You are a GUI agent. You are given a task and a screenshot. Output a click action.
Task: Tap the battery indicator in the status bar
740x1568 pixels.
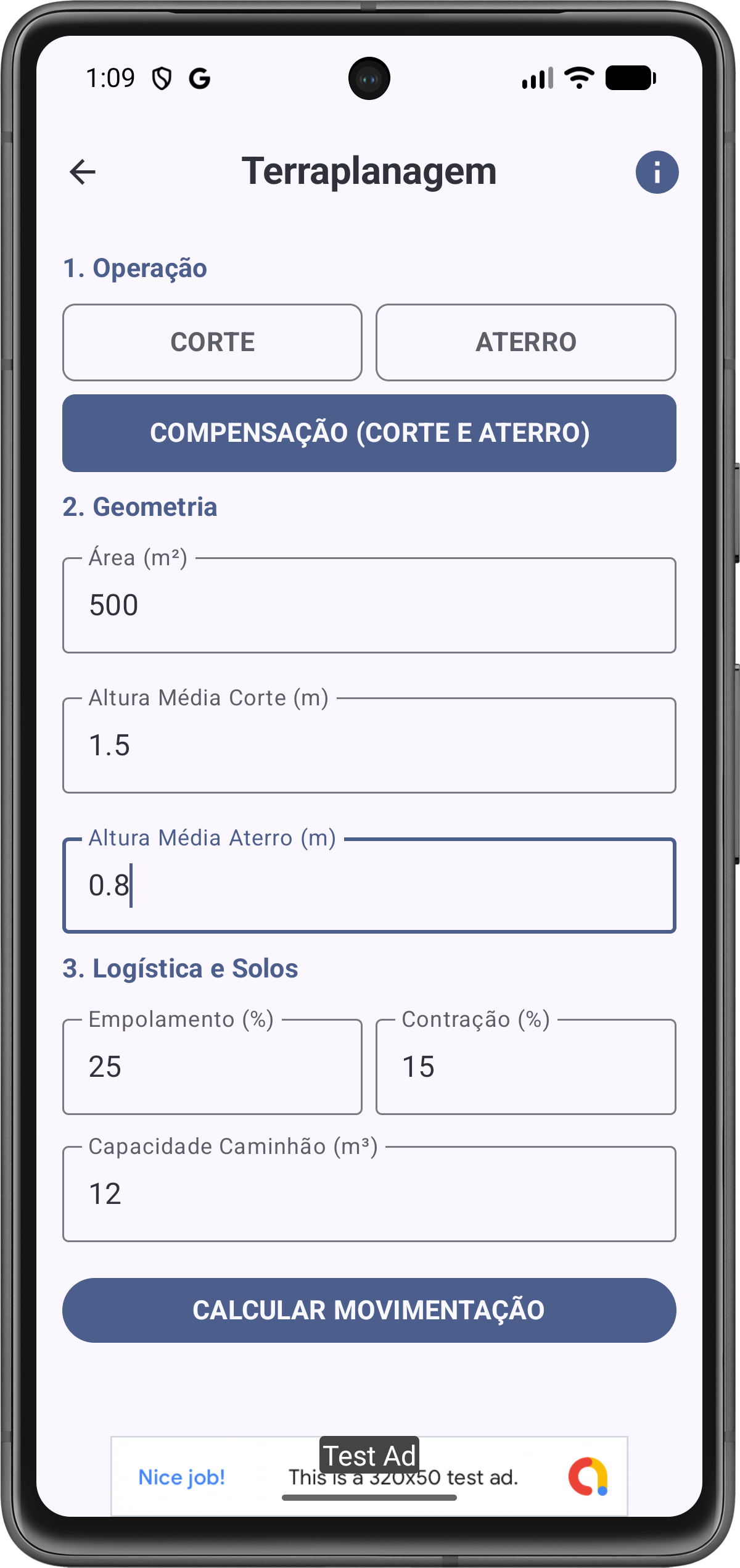629,77
